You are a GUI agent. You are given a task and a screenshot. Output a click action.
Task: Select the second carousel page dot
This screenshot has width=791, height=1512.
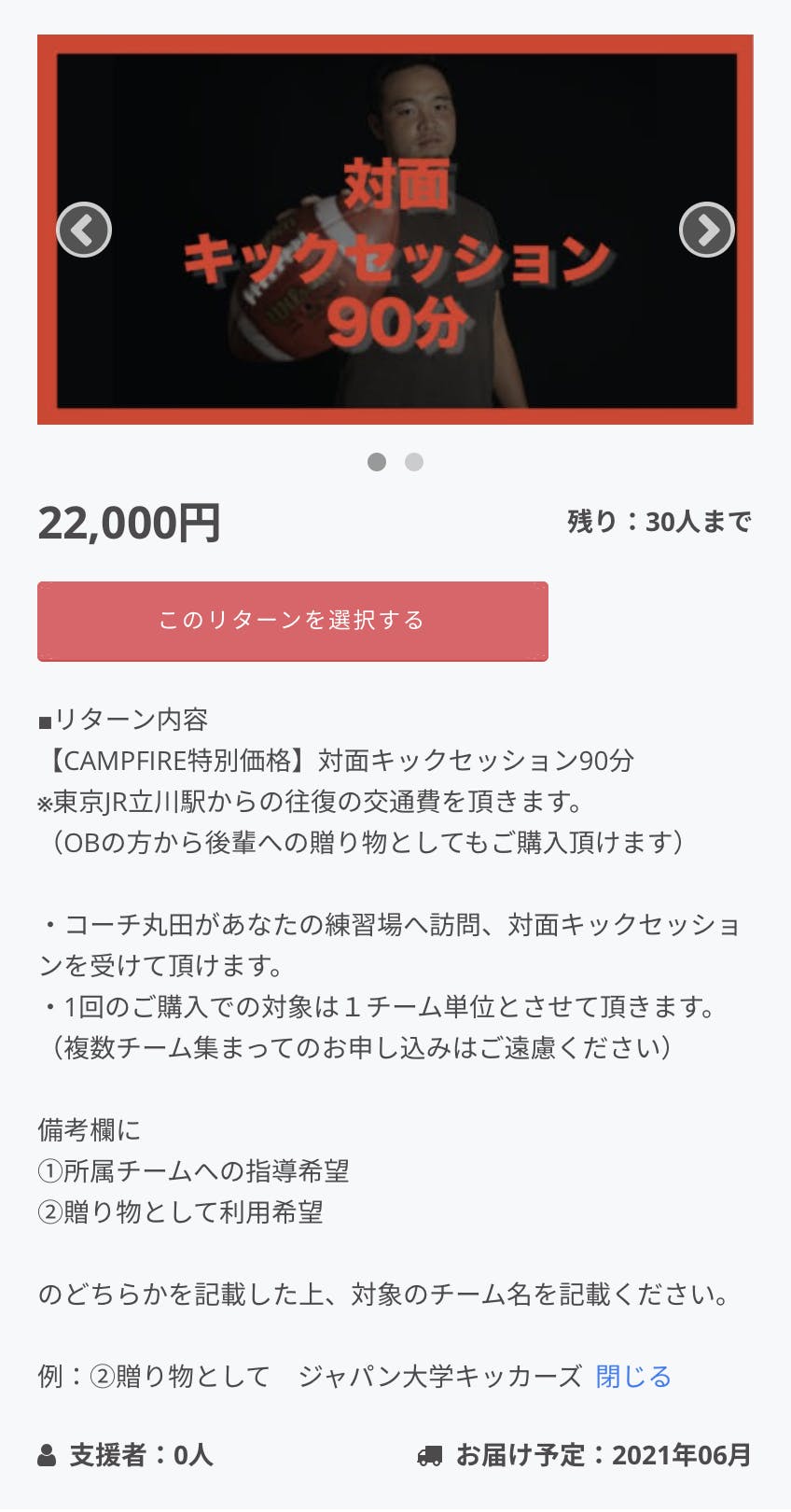(414, 462)
